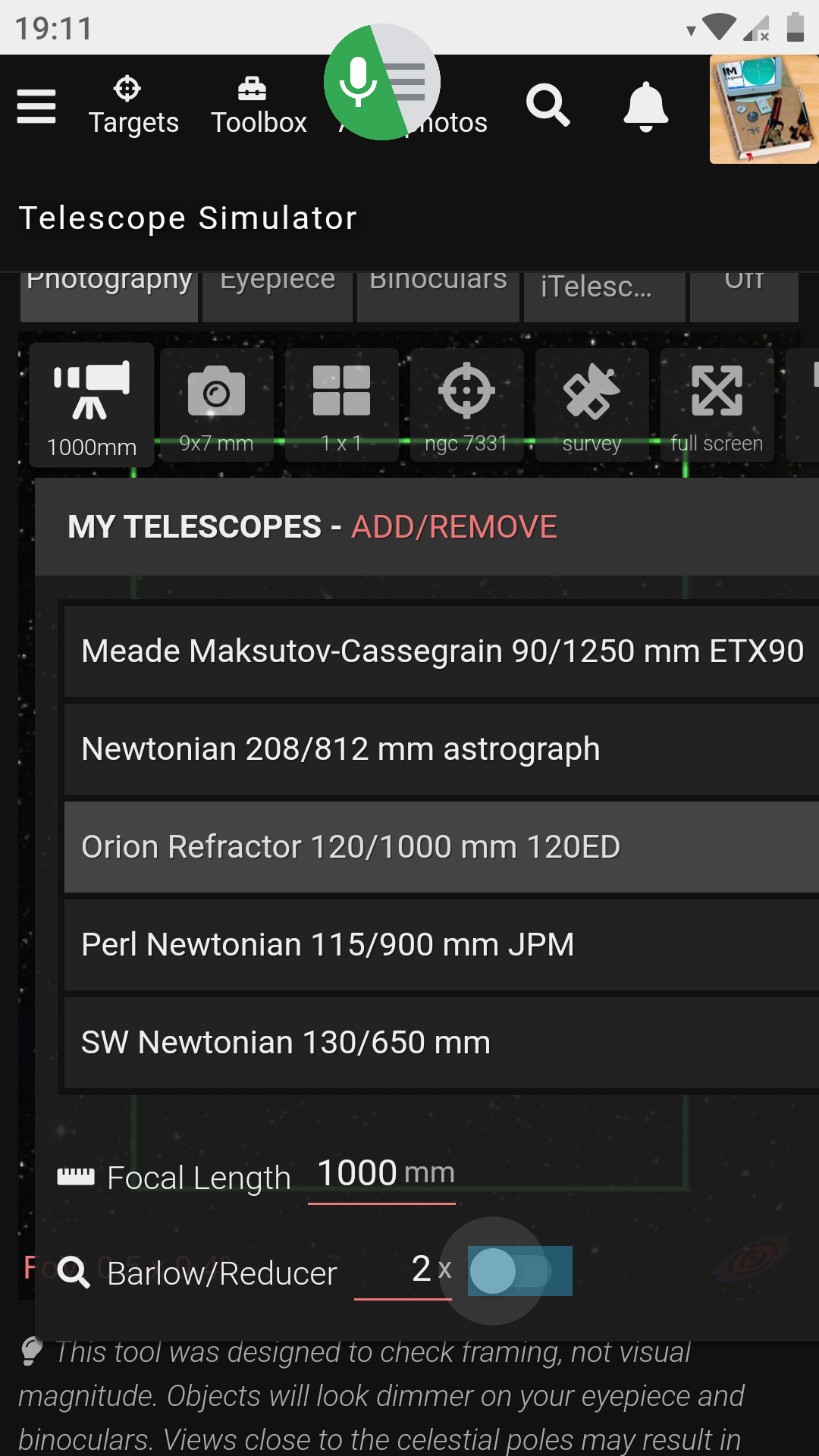The height and width of the screenshot is (1456, 819).
Task: Change the ngc 7331 target
Action: [467, 405]
